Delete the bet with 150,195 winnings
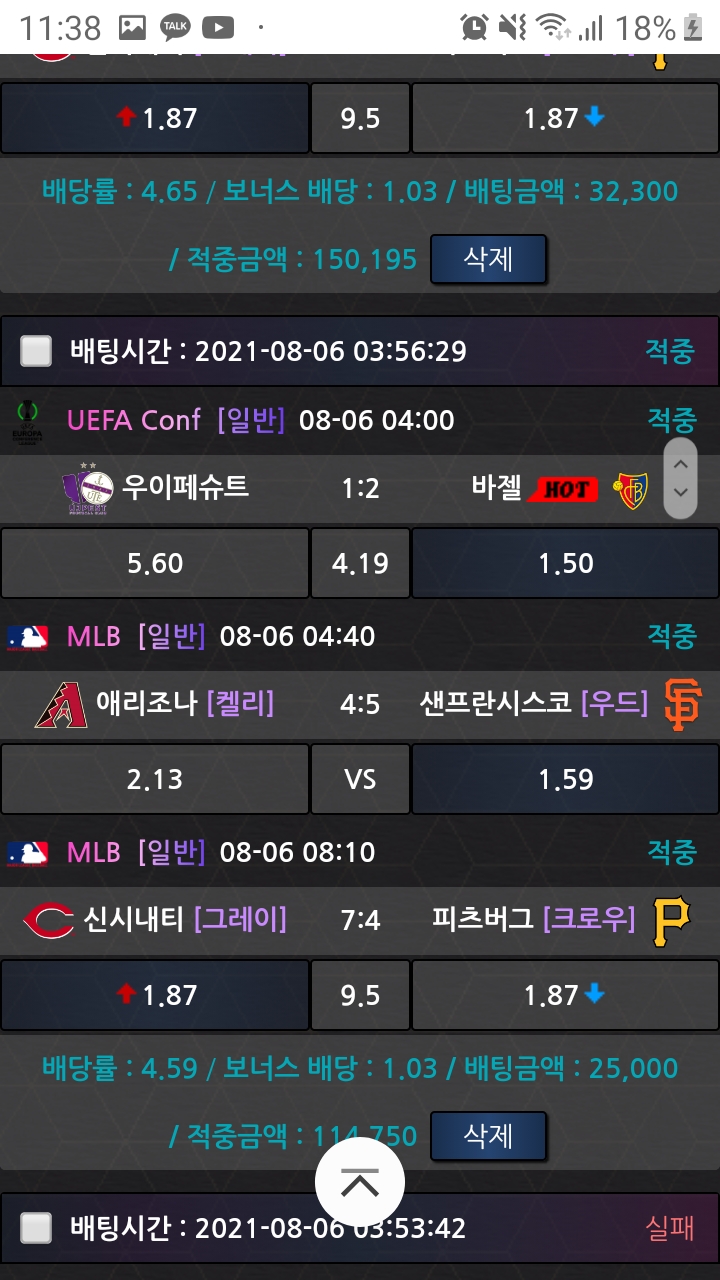720x1280 pixels. point(488,260)
